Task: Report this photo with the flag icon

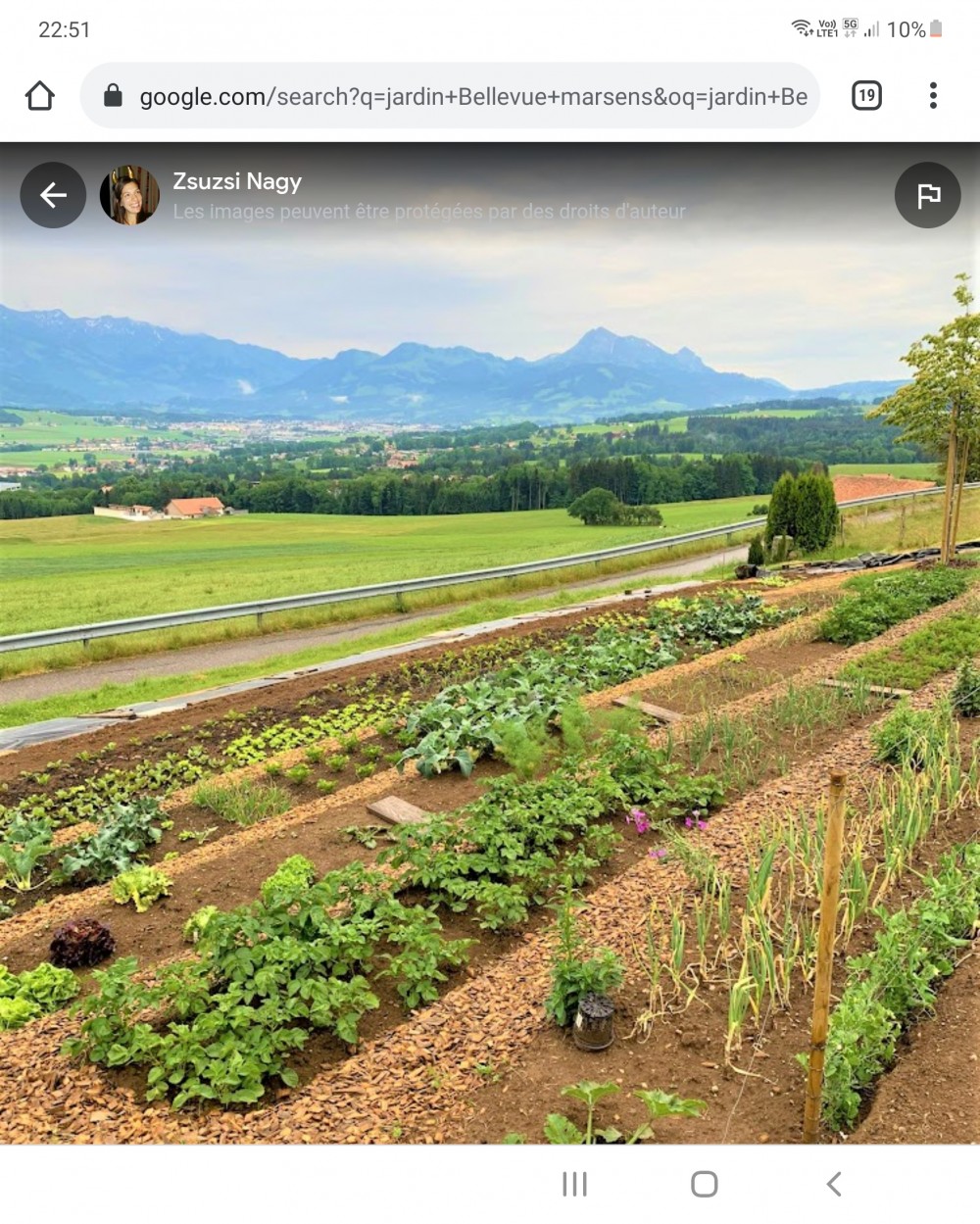Action: (927, 195)
